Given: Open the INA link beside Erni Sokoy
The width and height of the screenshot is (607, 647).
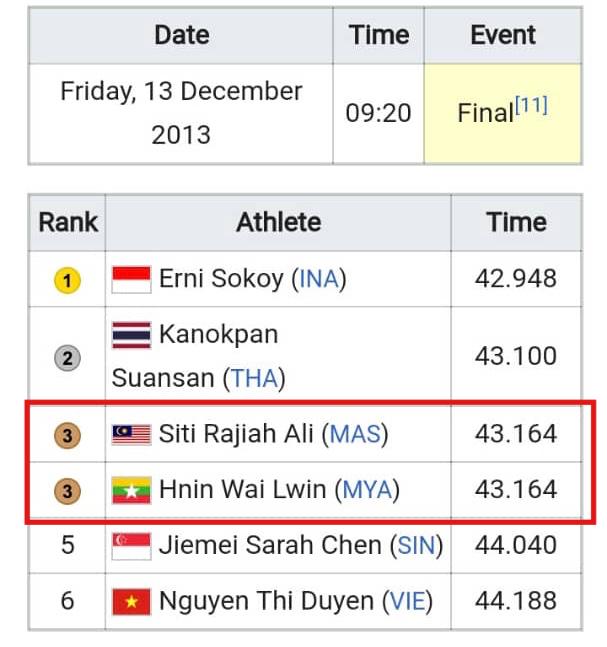Looking at the screenshot, I should pos(320,279).
